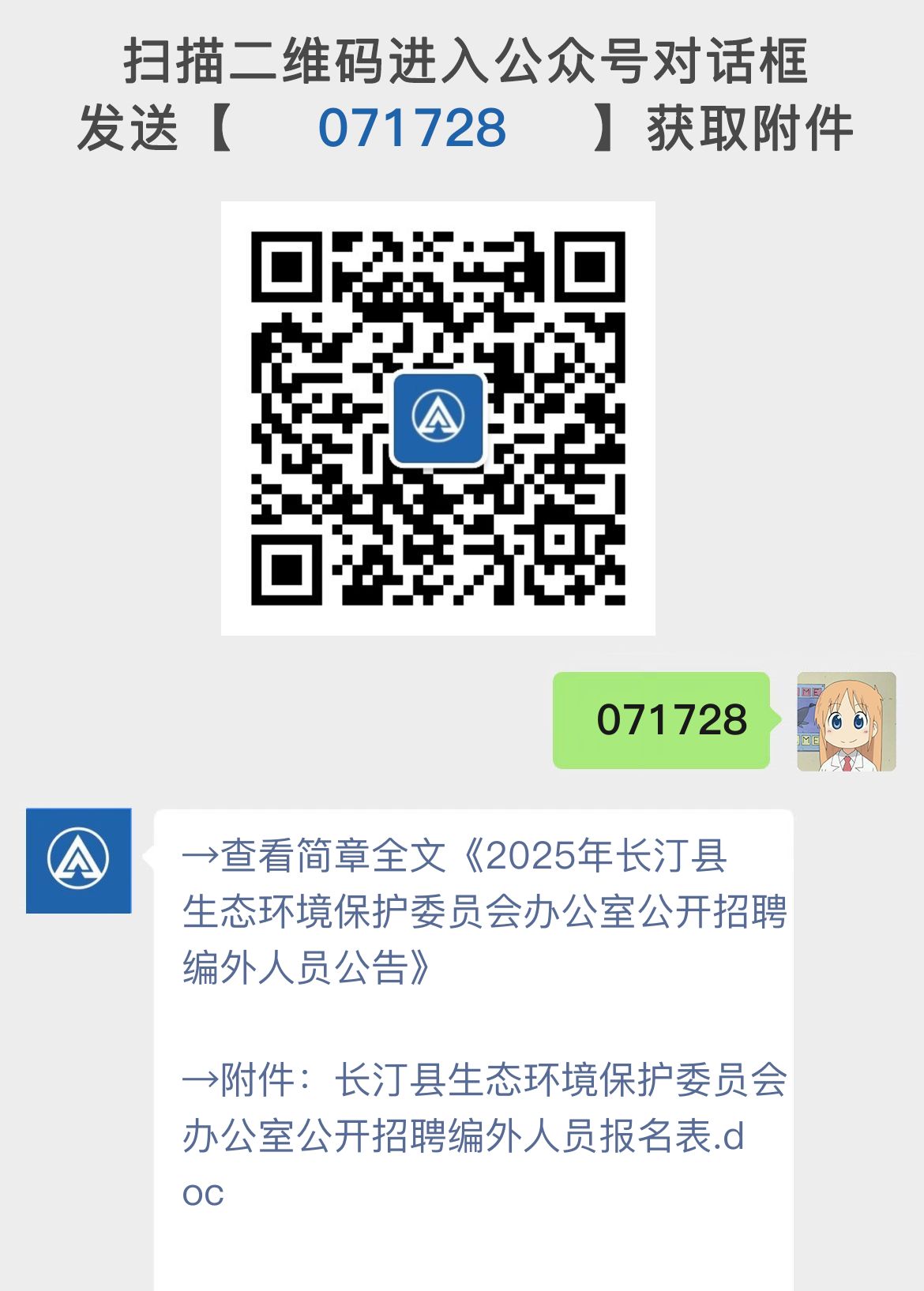Click the bottom-left corner finder pattern of QR code
924x1291 pixels.
click(288, 569)
